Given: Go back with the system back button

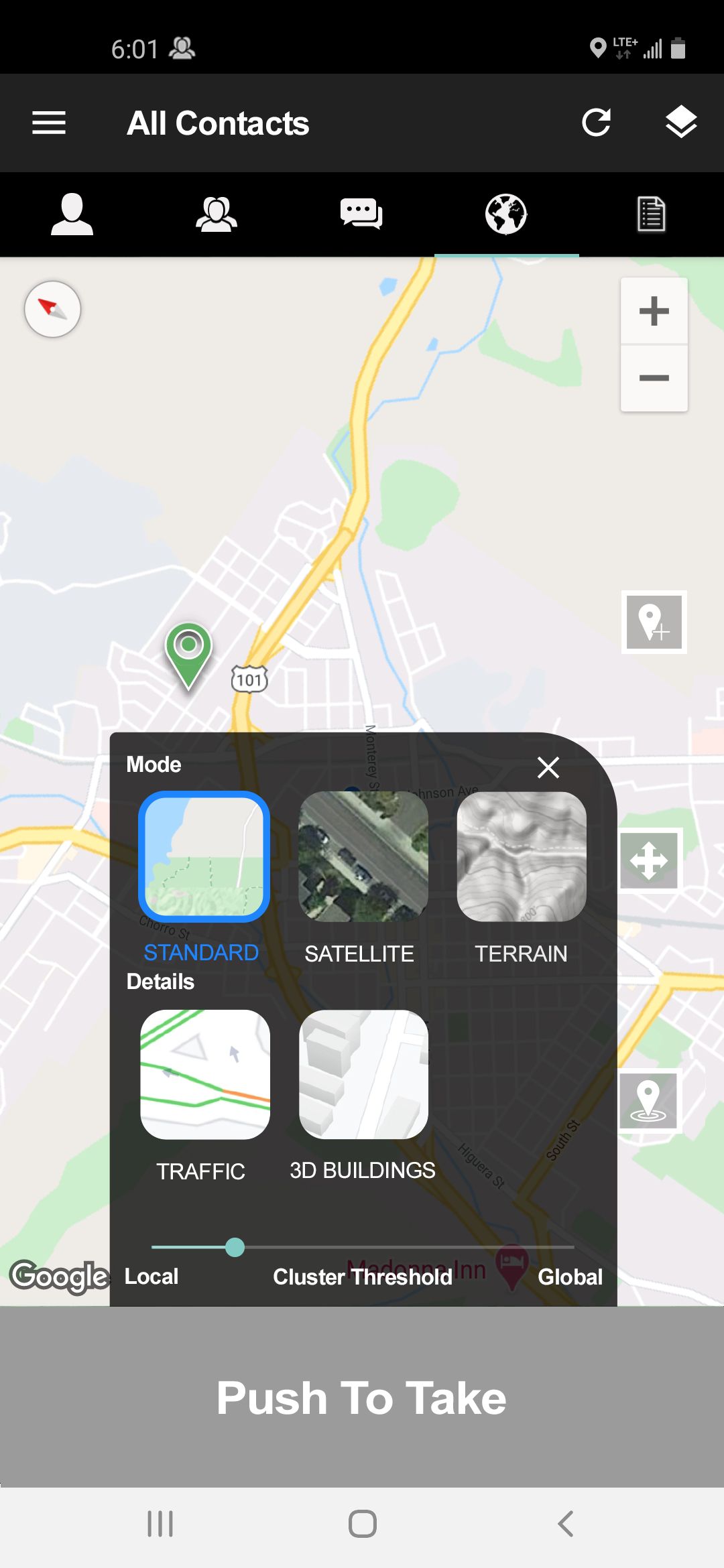Looking at the screenshot, I should (x=565, y=1524).
